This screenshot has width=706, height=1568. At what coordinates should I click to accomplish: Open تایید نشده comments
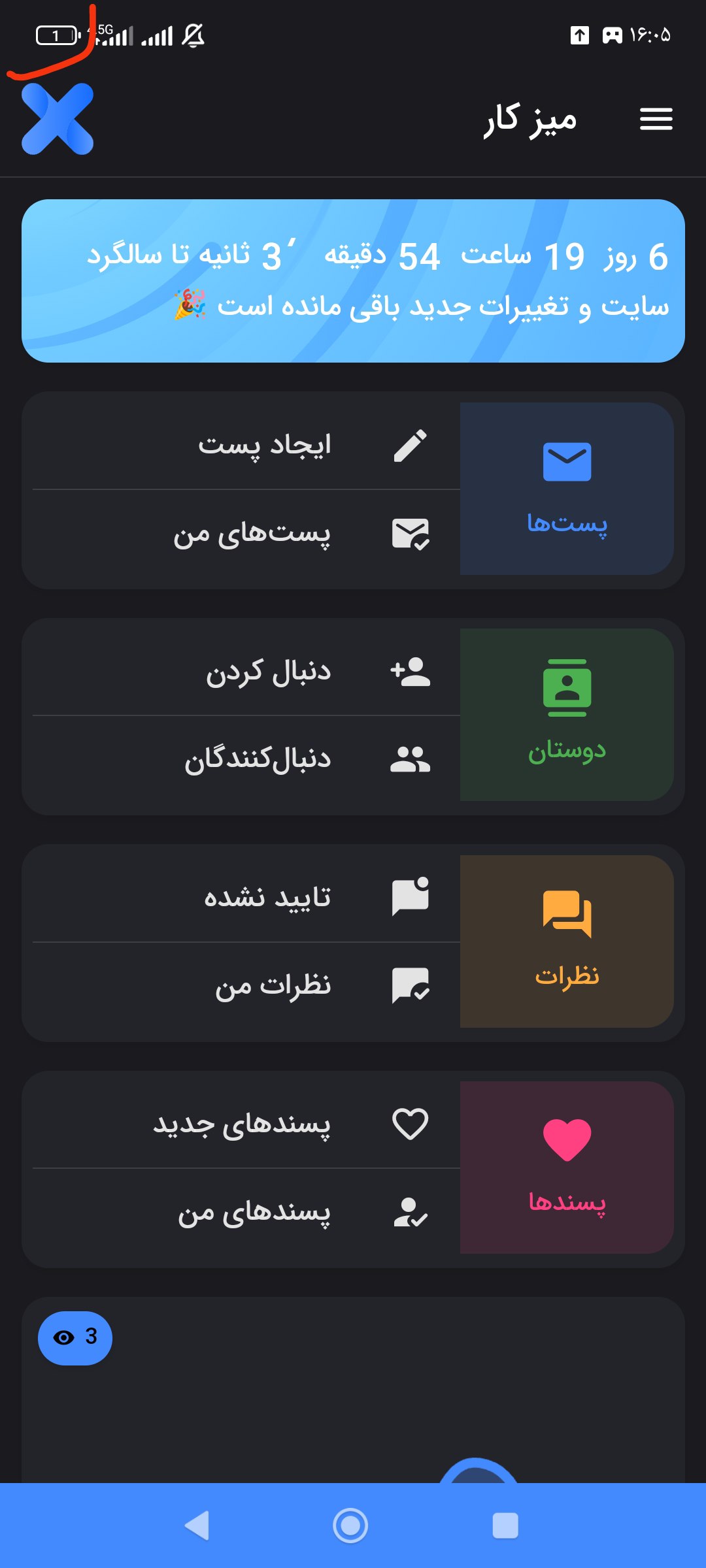click(x=267, y=898)
